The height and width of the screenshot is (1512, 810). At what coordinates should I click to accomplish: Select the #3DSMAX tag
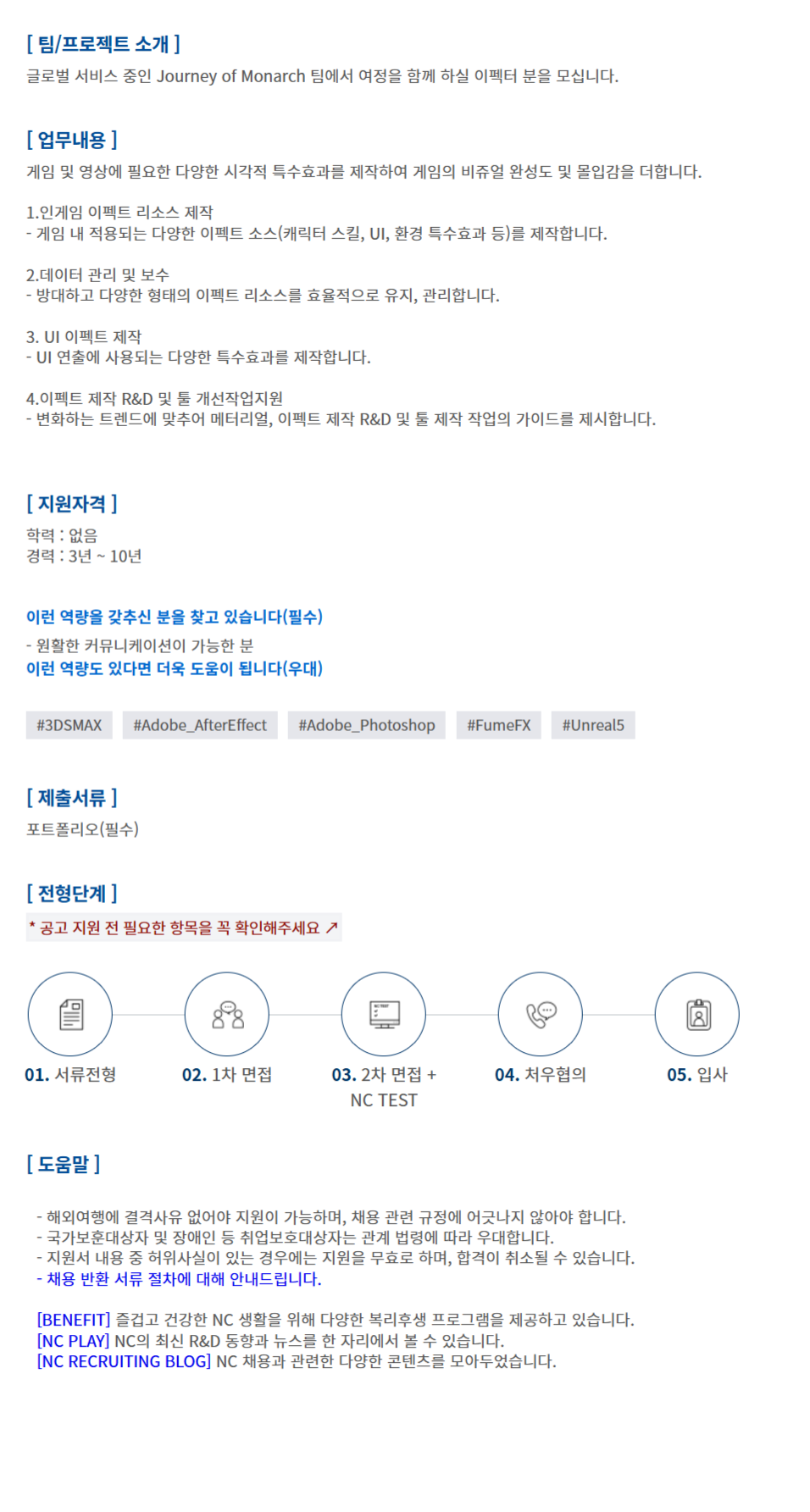click(69, 725)
